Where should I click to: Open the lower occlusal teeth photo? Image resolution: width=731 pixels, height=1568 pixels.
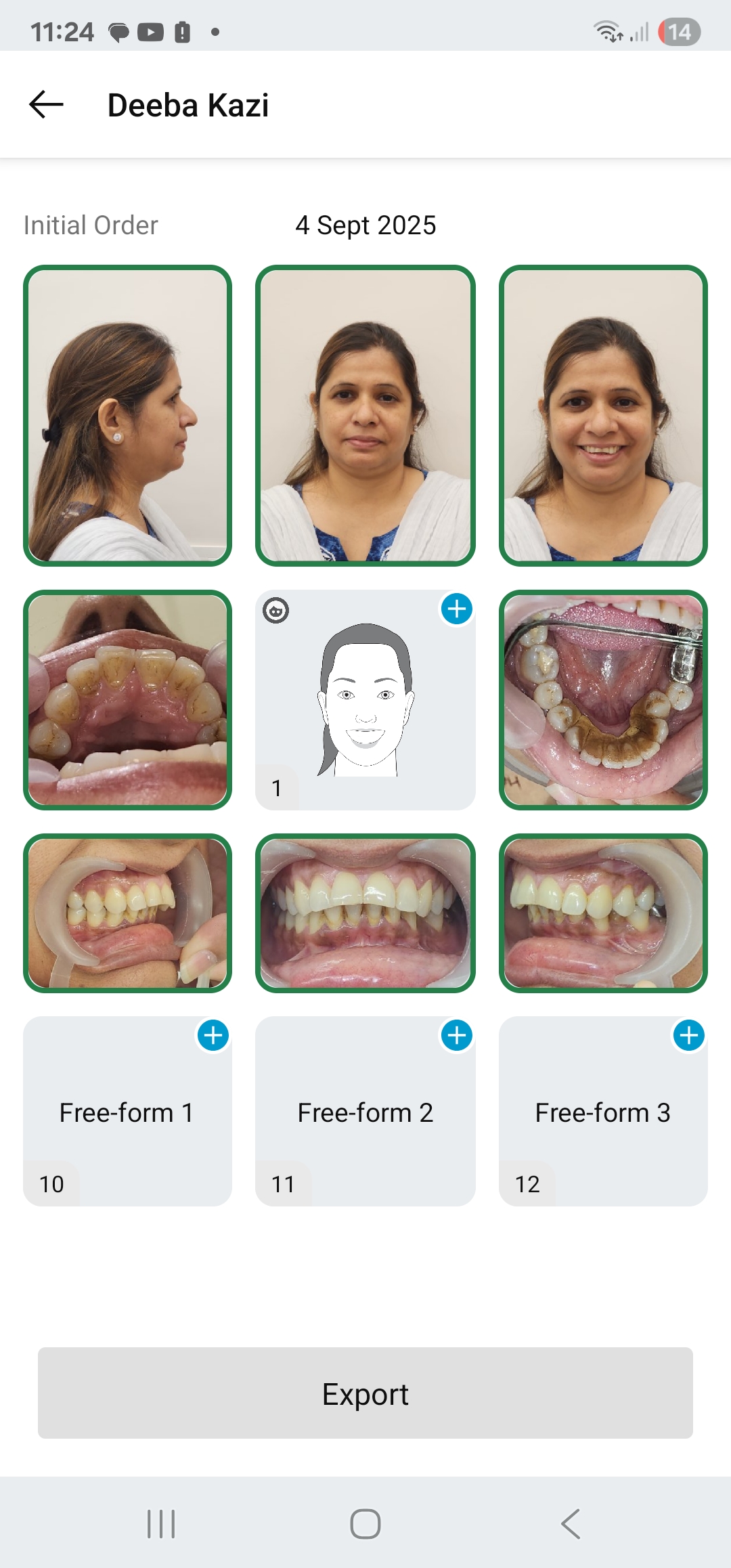click(x=602, y=699)
